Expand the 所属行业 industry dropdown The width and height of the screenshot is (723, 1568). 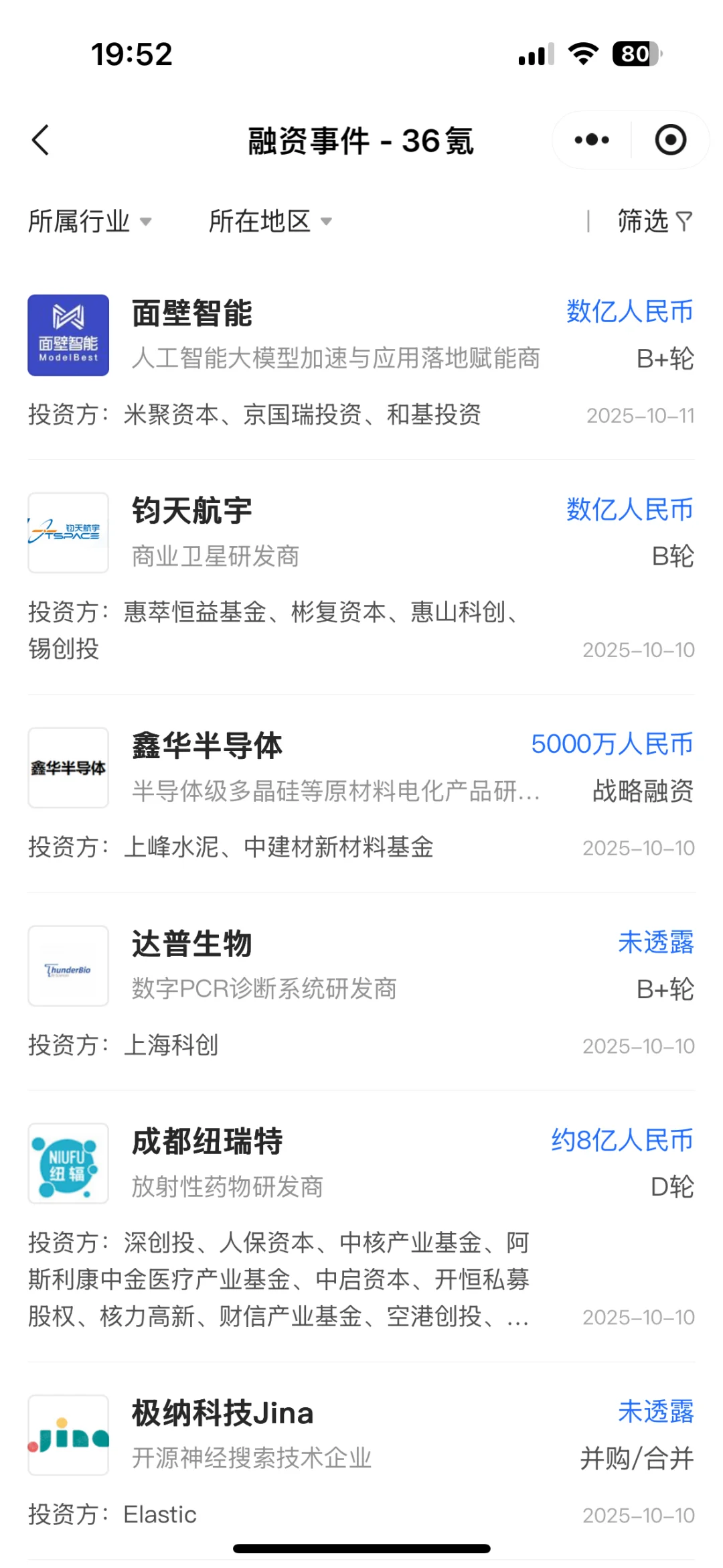tap(90, 221)
